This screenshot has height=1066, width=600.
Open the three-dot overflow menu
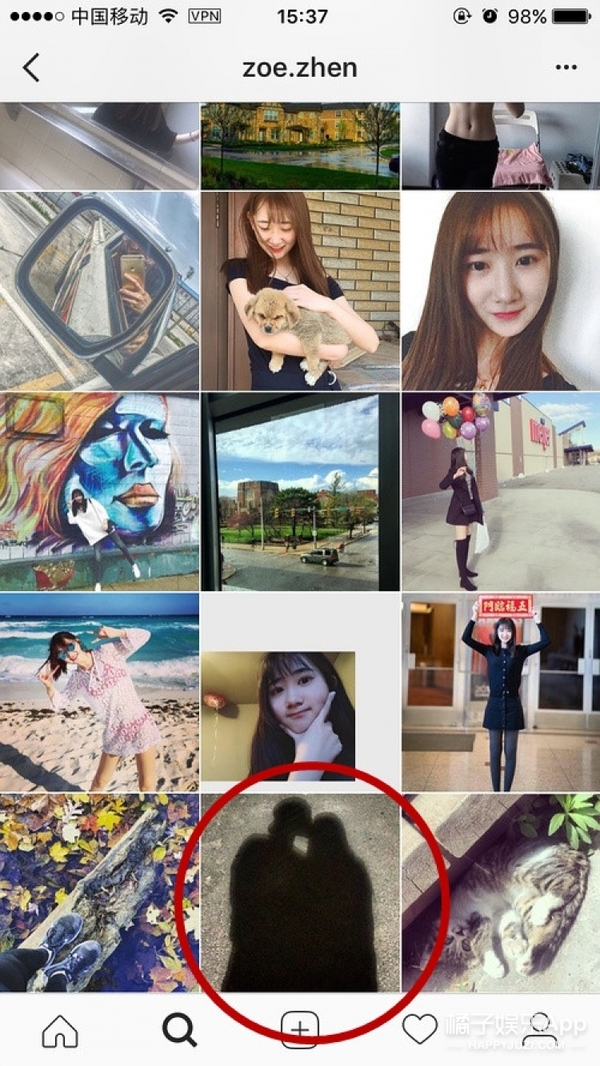click(x=566, y=68)
